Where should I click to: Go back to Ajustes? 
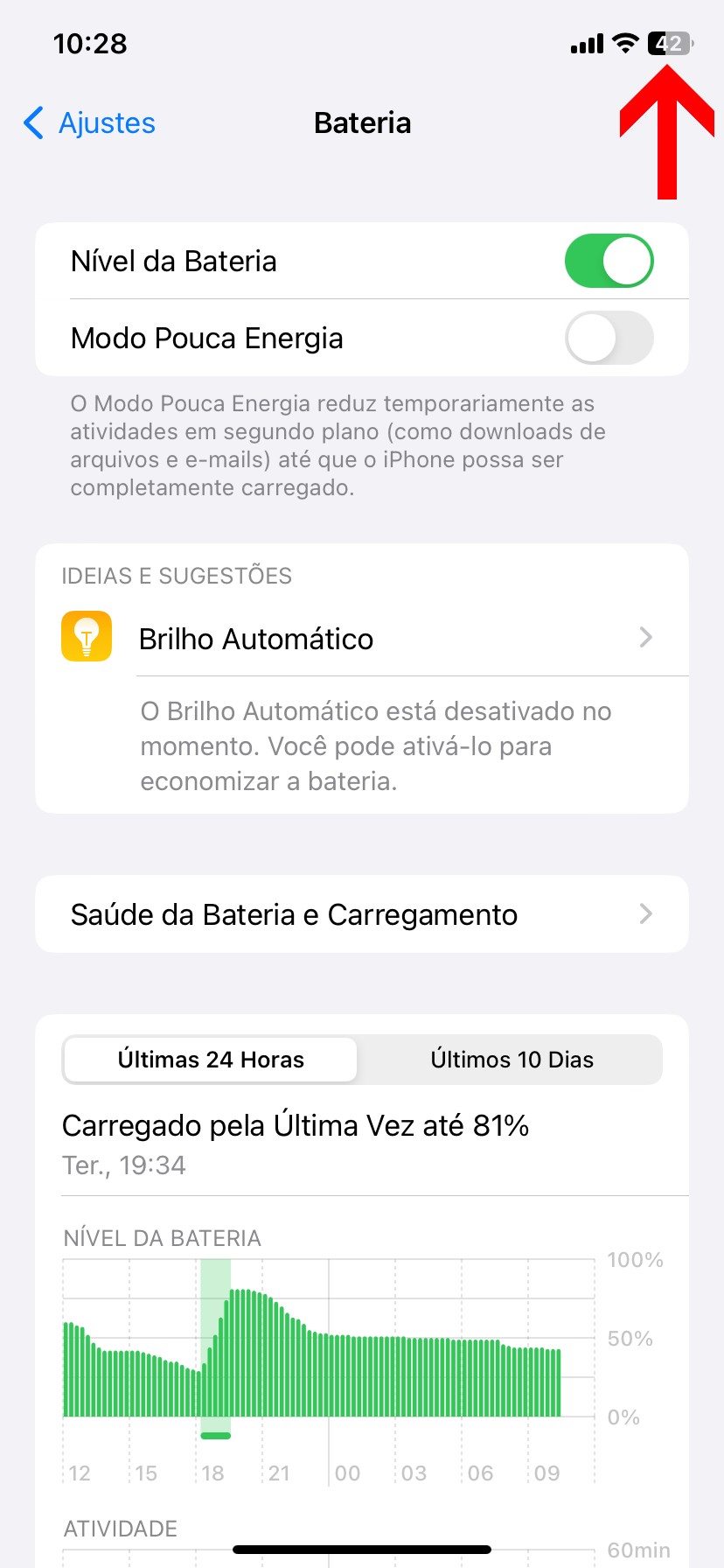click(89, 123)
